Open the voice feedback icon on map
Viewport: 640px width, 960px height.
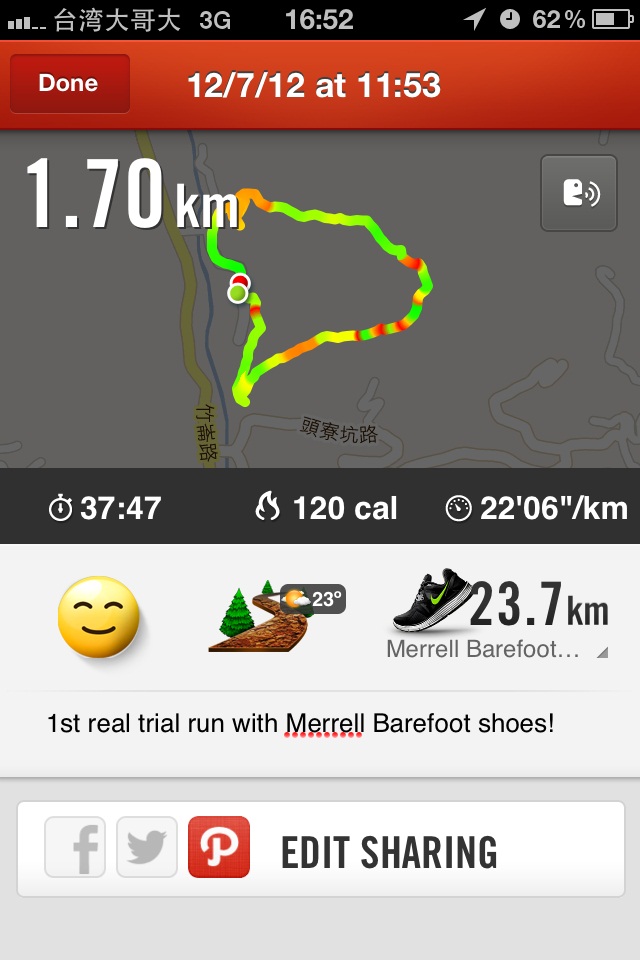[579, 193]
